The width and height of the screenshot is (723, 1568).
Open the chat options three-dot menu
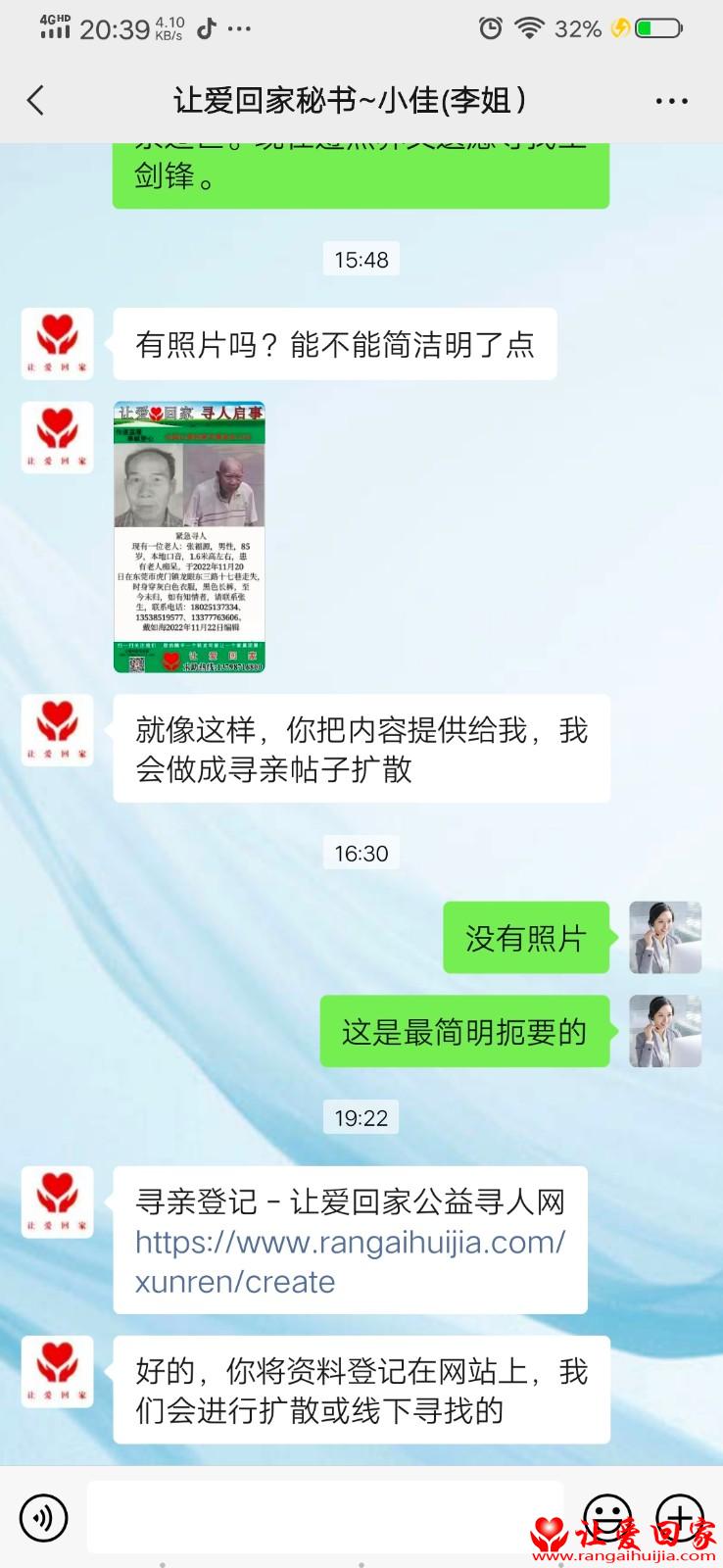671,101
